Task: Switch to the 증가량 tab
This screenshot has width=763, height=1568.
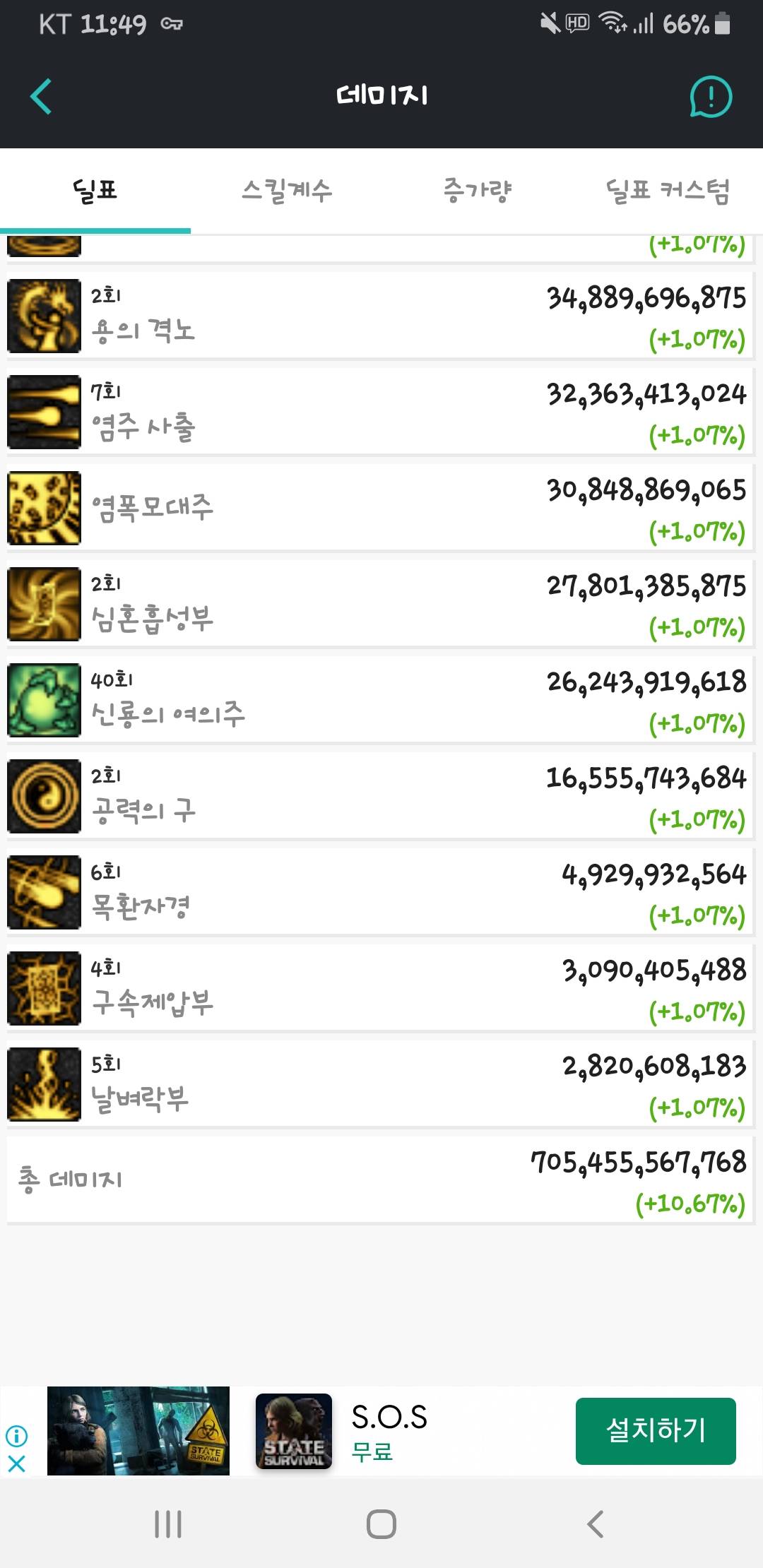Action: pyautogui.click(x=477, y=191)
